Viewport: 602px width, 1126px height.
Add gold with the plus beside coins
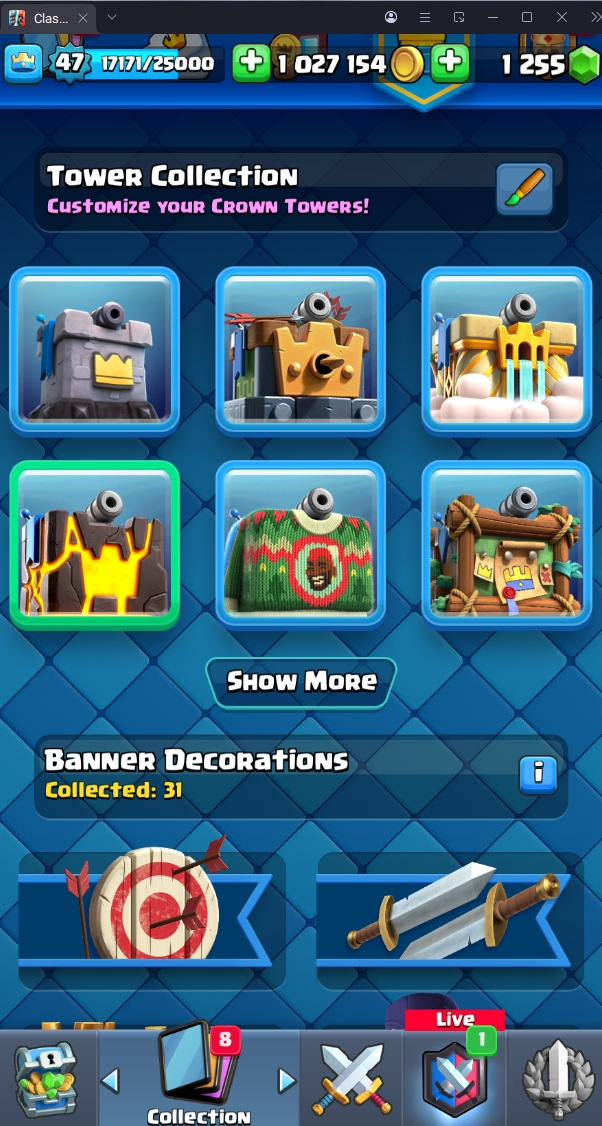click(x=451, y=64)
